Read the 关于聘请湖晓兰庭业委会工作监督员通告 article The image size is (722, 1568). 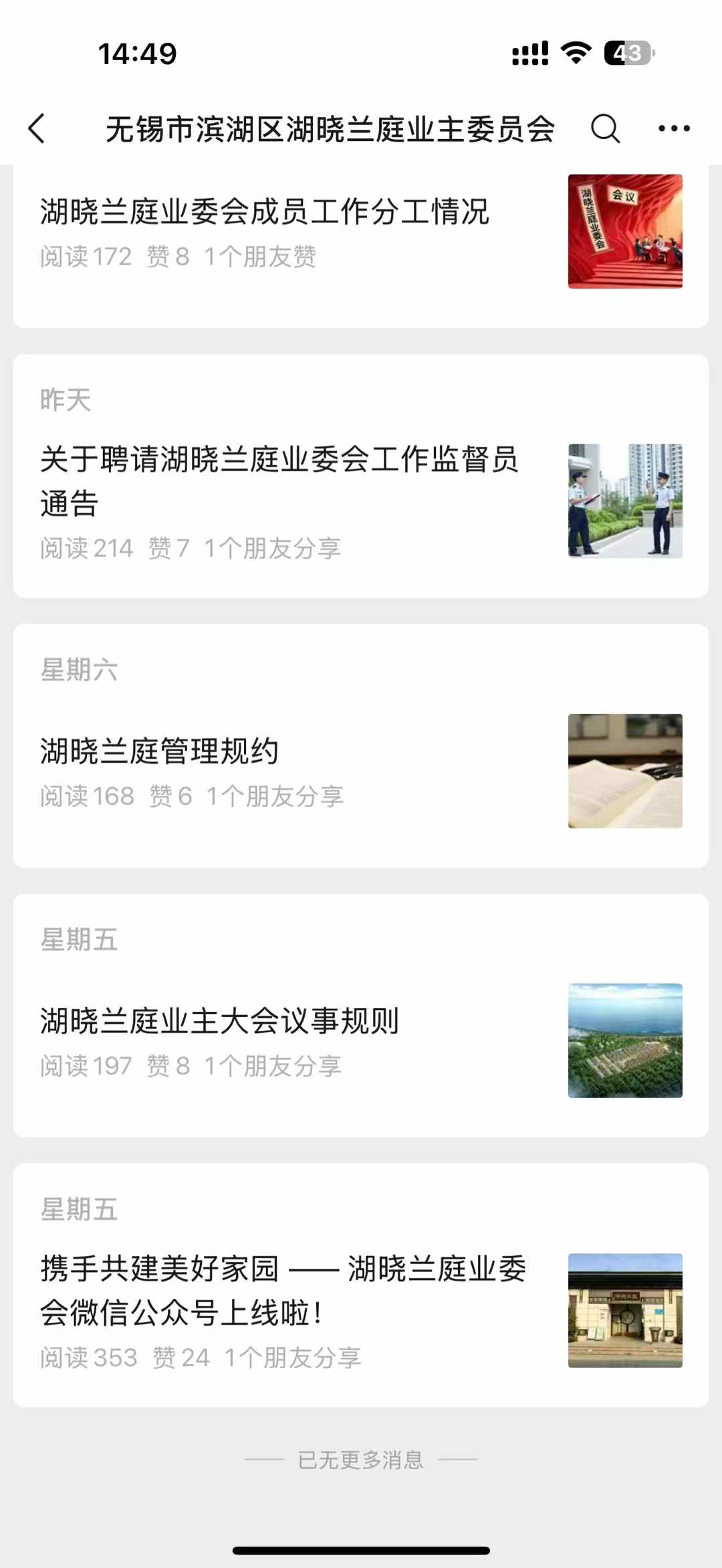pos(279,481)
